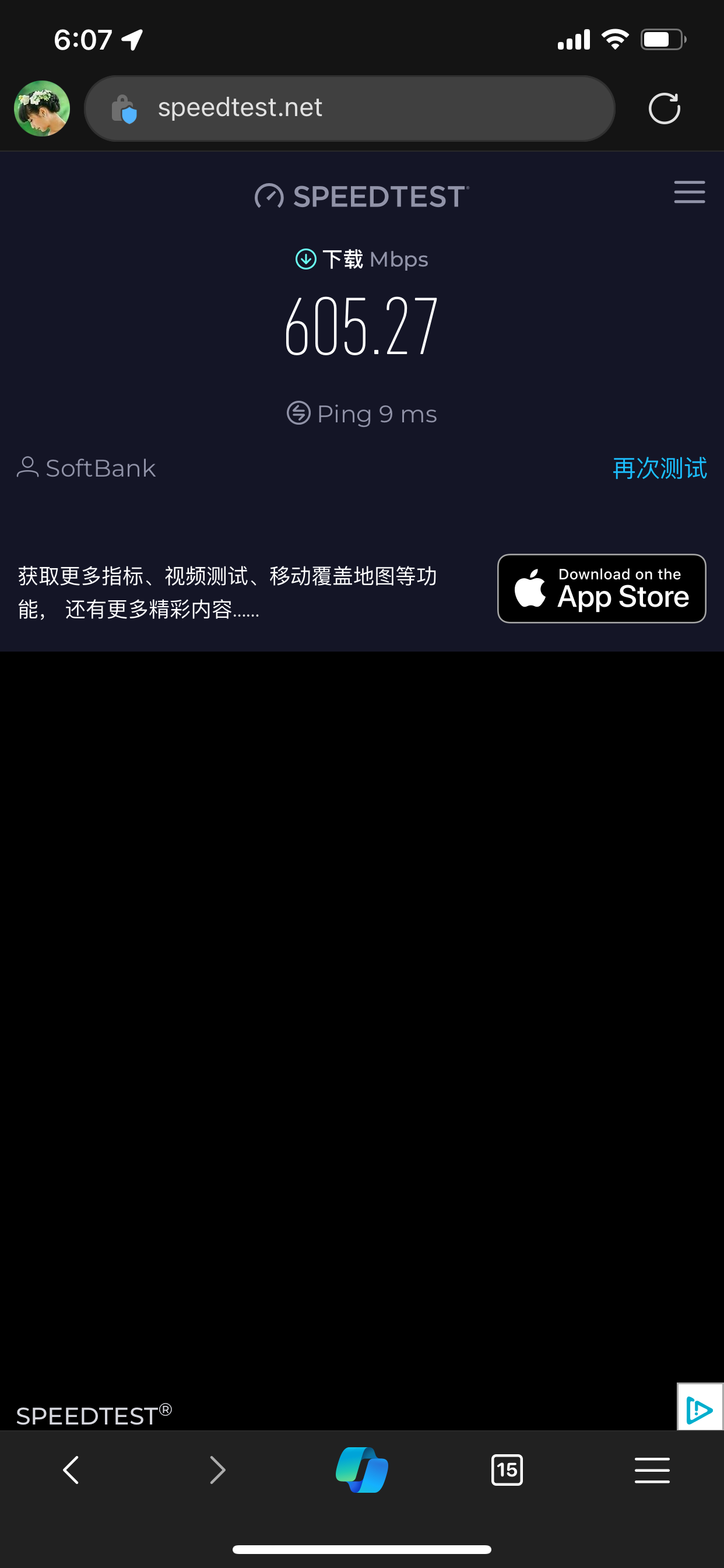Open the Speedtest hamburger menu
Image resolution: width=724 pixels, height=1568 pixels.
click(688, 192)
